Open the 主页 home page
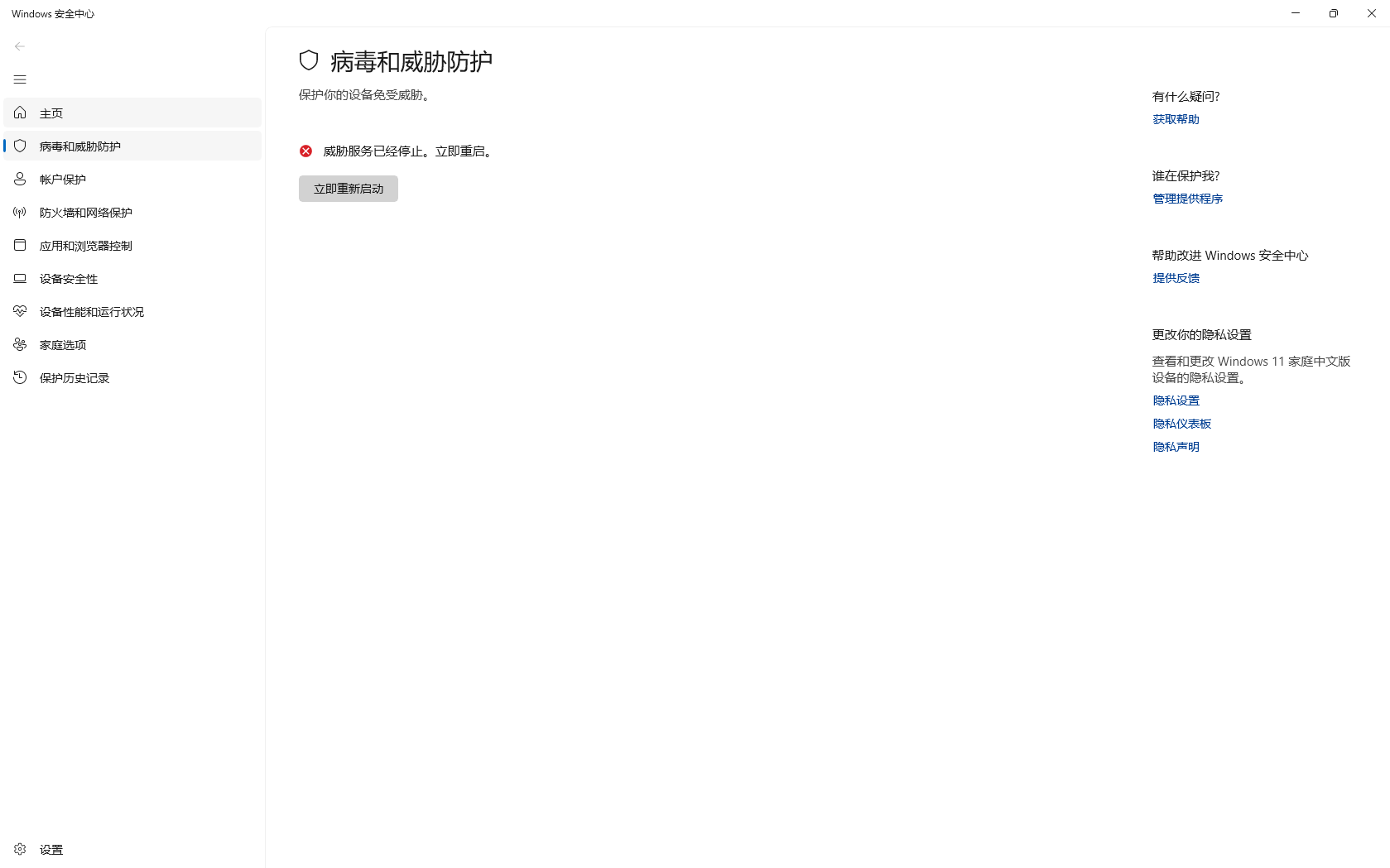This screenshot has height=868, width=1390. click(x=51, y=113)
